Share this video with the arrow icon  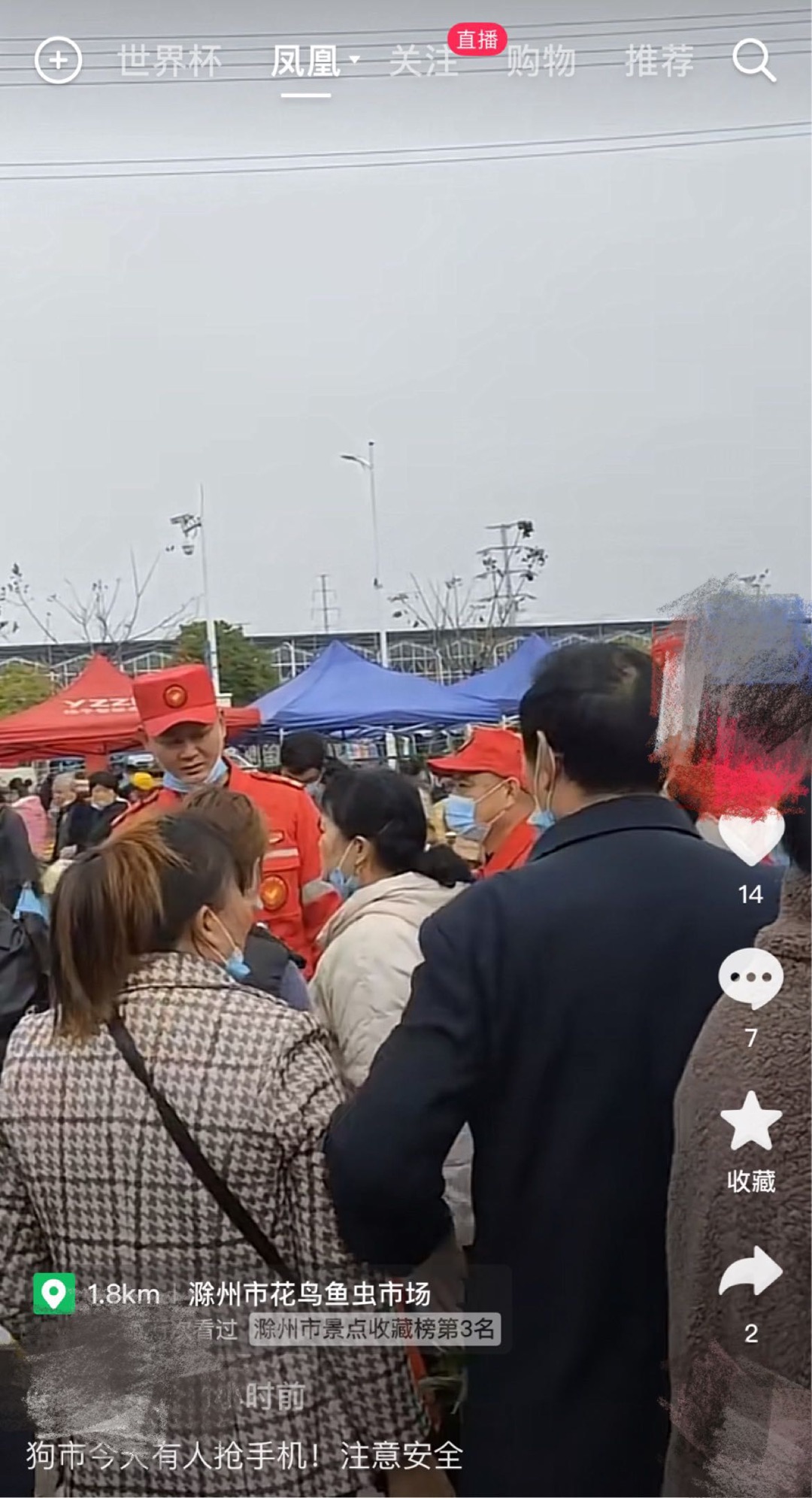point(750,1271)
